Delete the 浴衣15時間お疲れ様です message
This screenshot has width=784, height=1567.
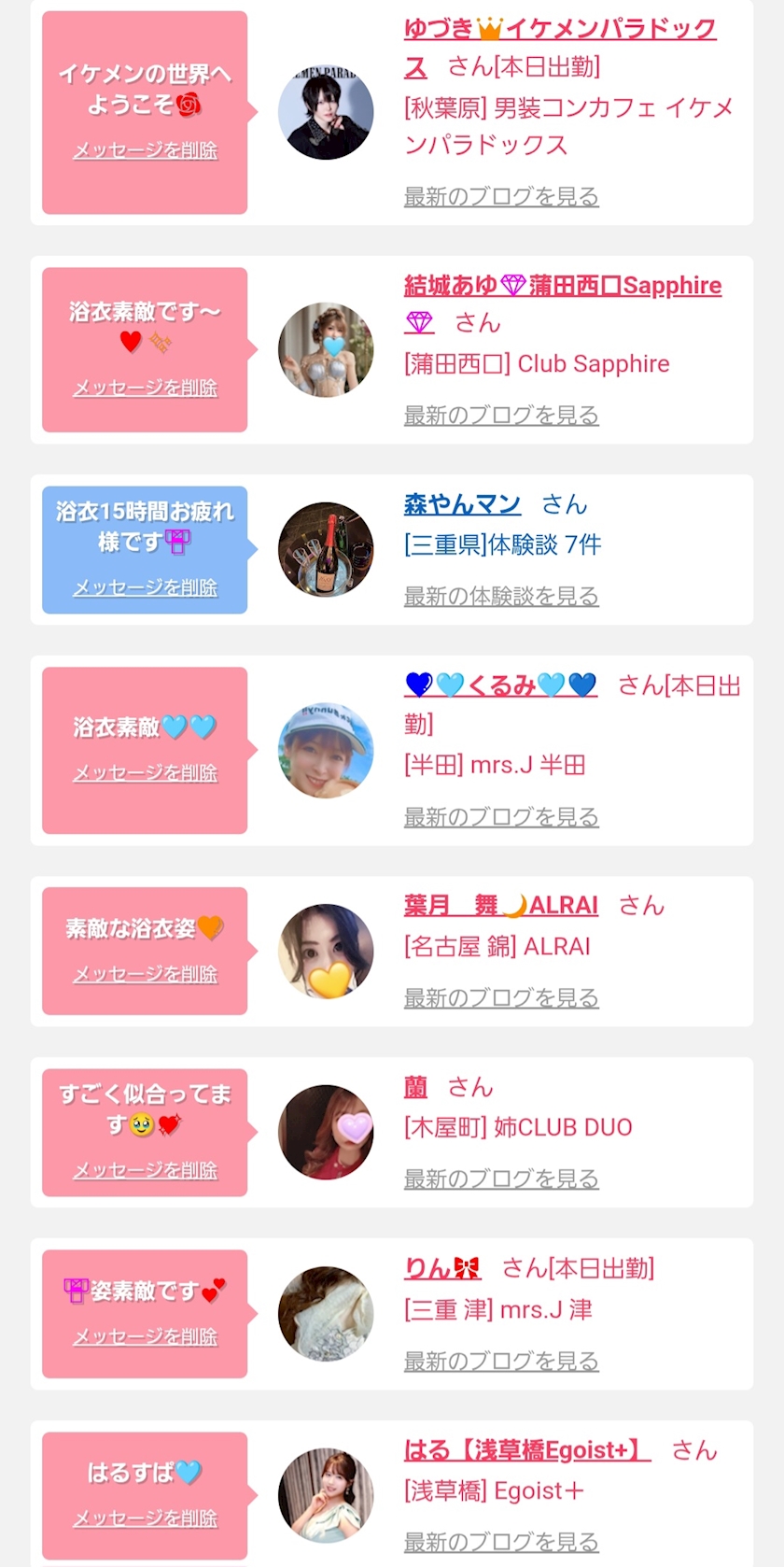(x=145, y=587)
